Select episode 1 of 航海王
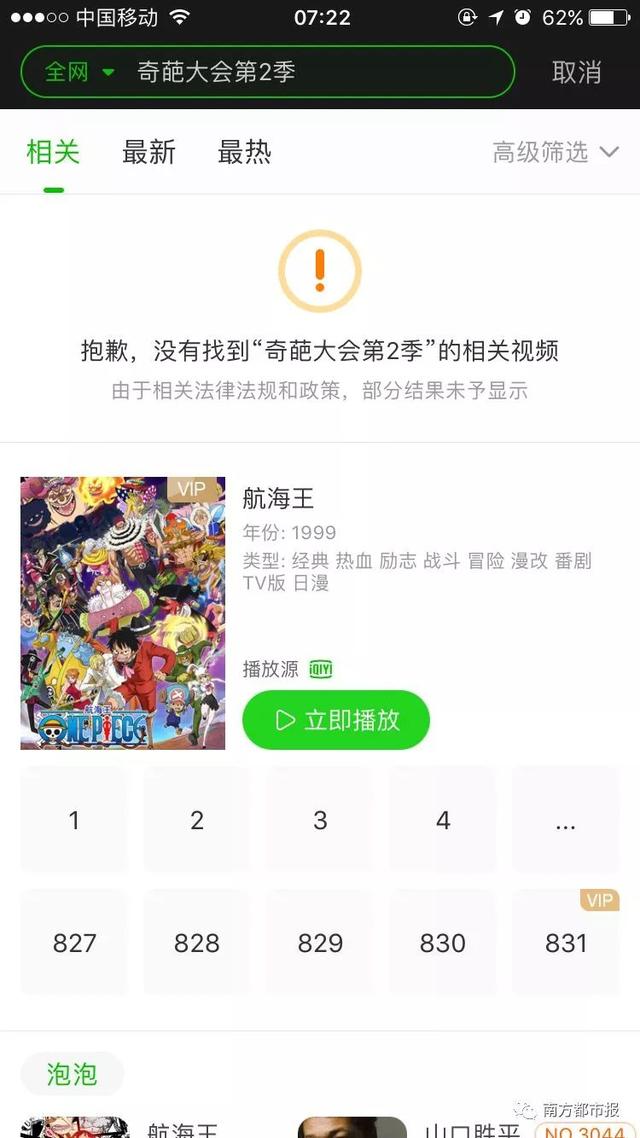This screenshot has height=1138, width=640. pyautogui.click(x=74, y=821)
